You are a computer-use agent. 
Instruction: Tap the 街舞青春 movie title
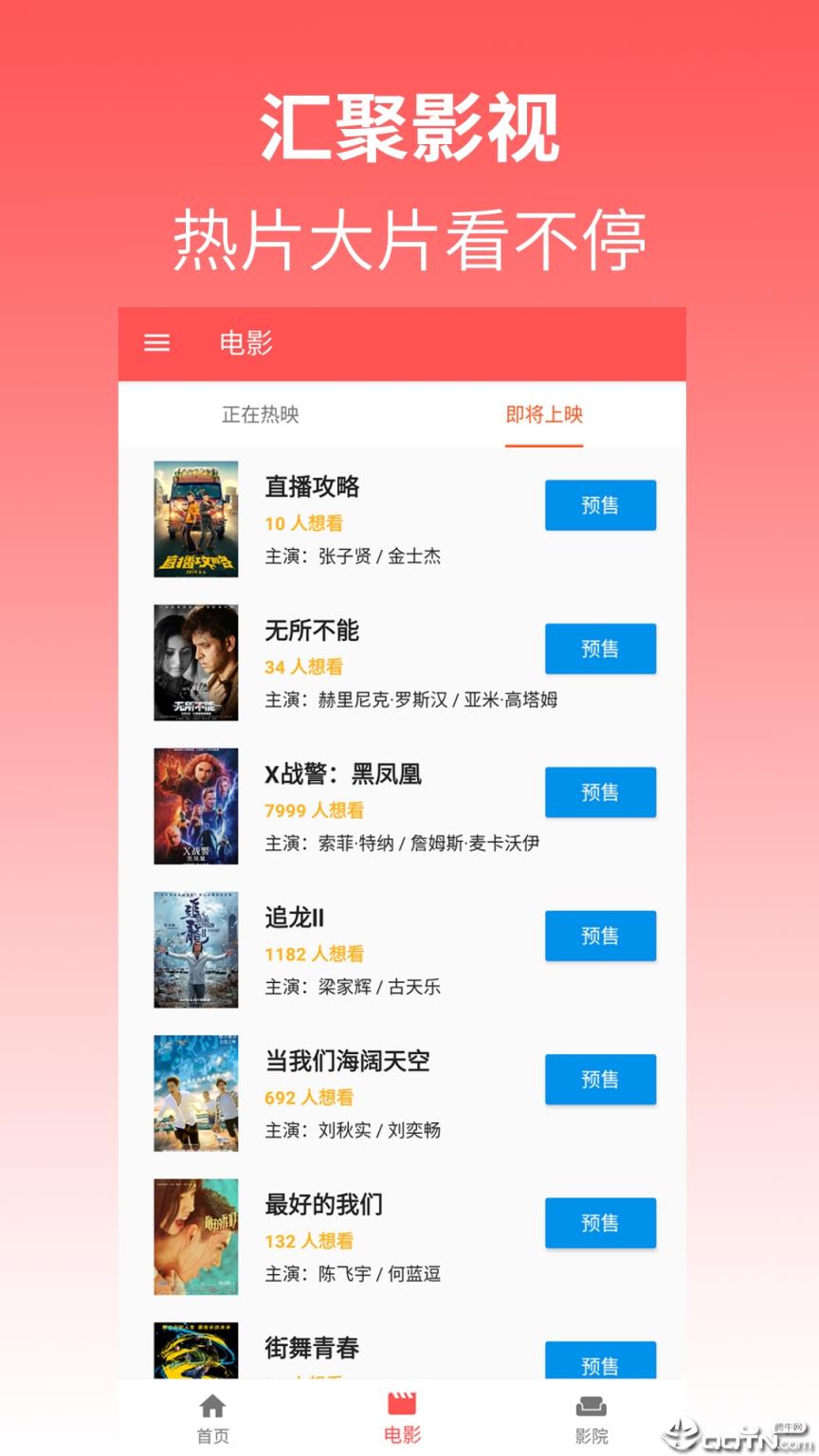click(x=313, y=1347)
